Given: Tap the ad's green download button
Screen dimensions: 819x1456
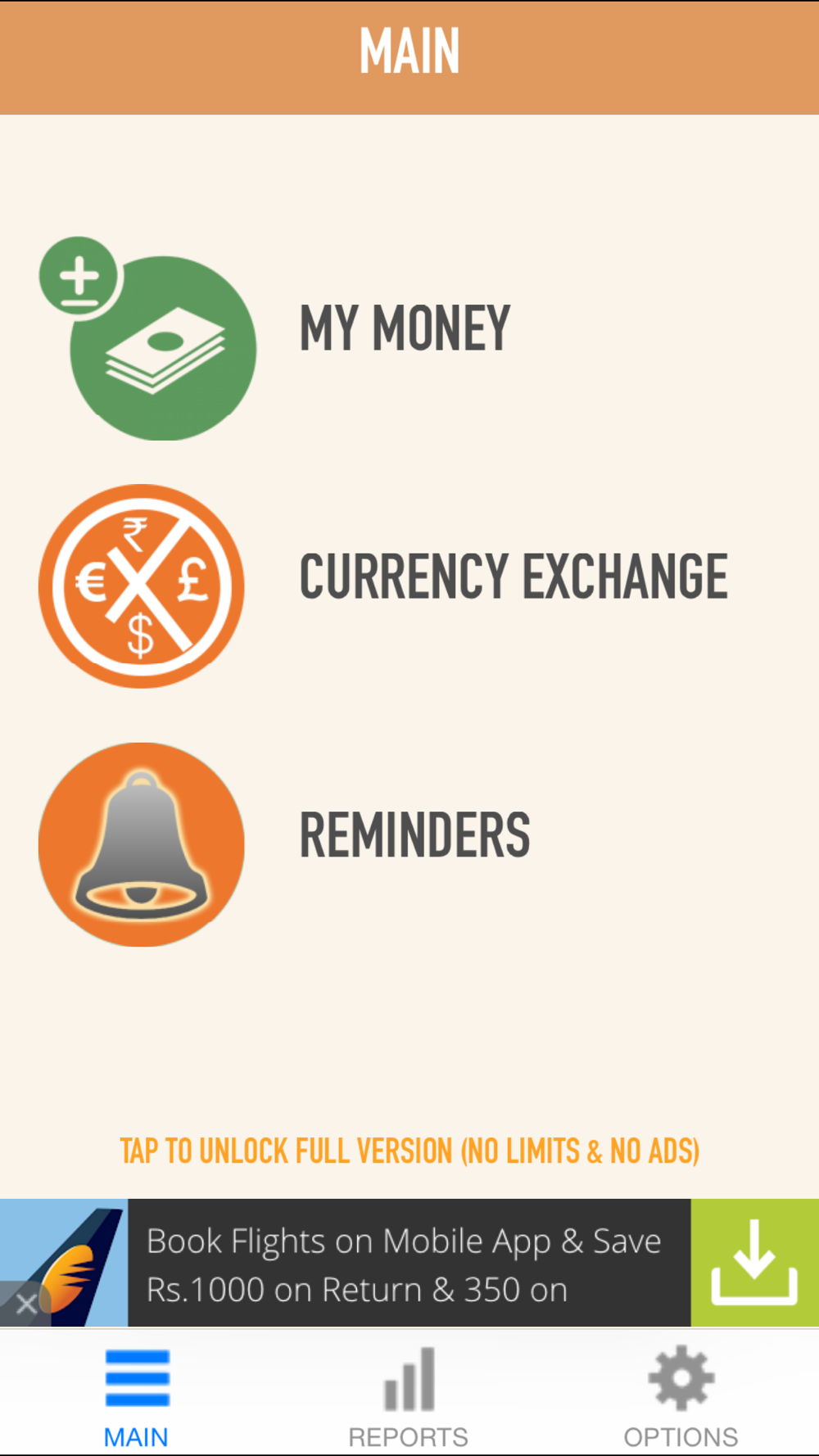Looking at the screenshot, I should tap(754, 1263).
